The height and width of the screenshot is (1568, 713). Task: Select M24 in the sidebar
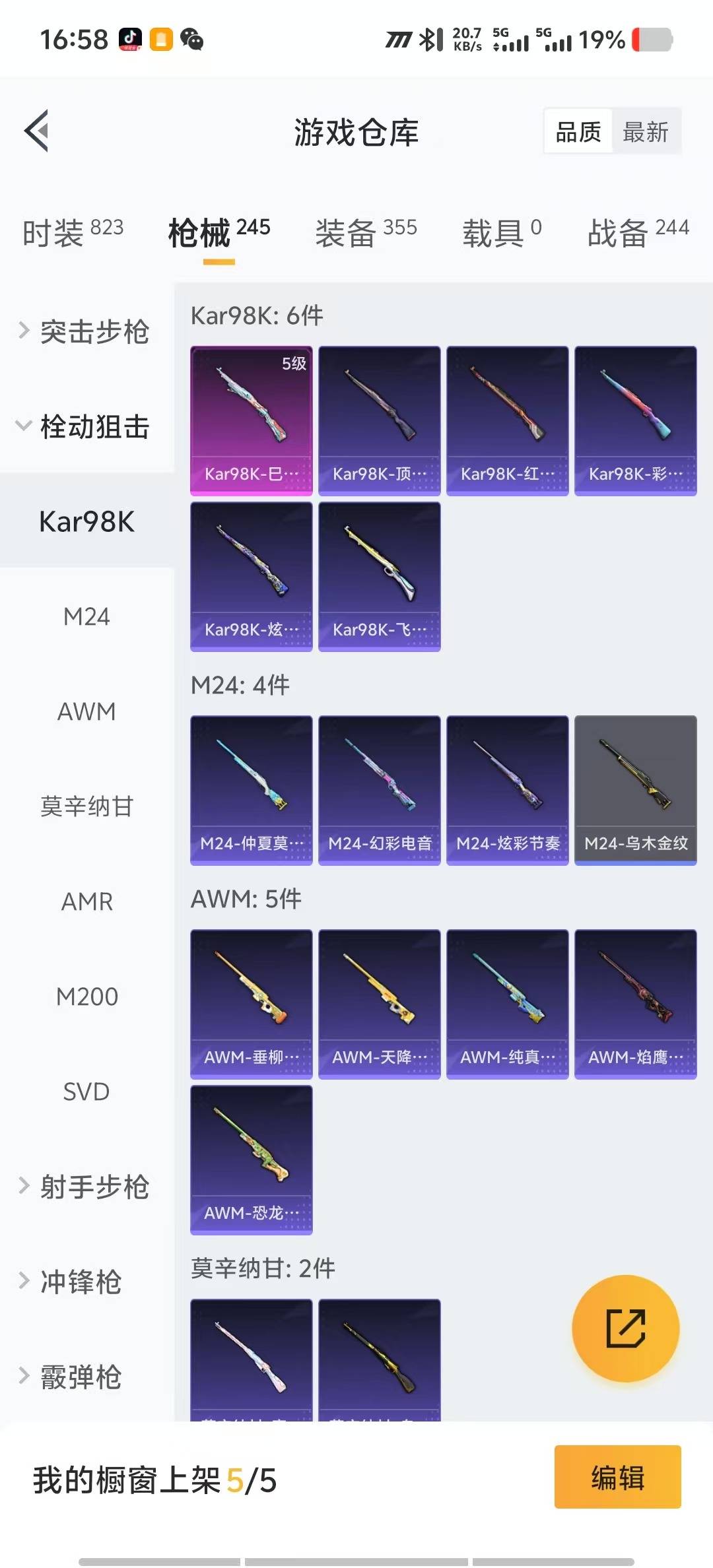[x=86, y=616]
